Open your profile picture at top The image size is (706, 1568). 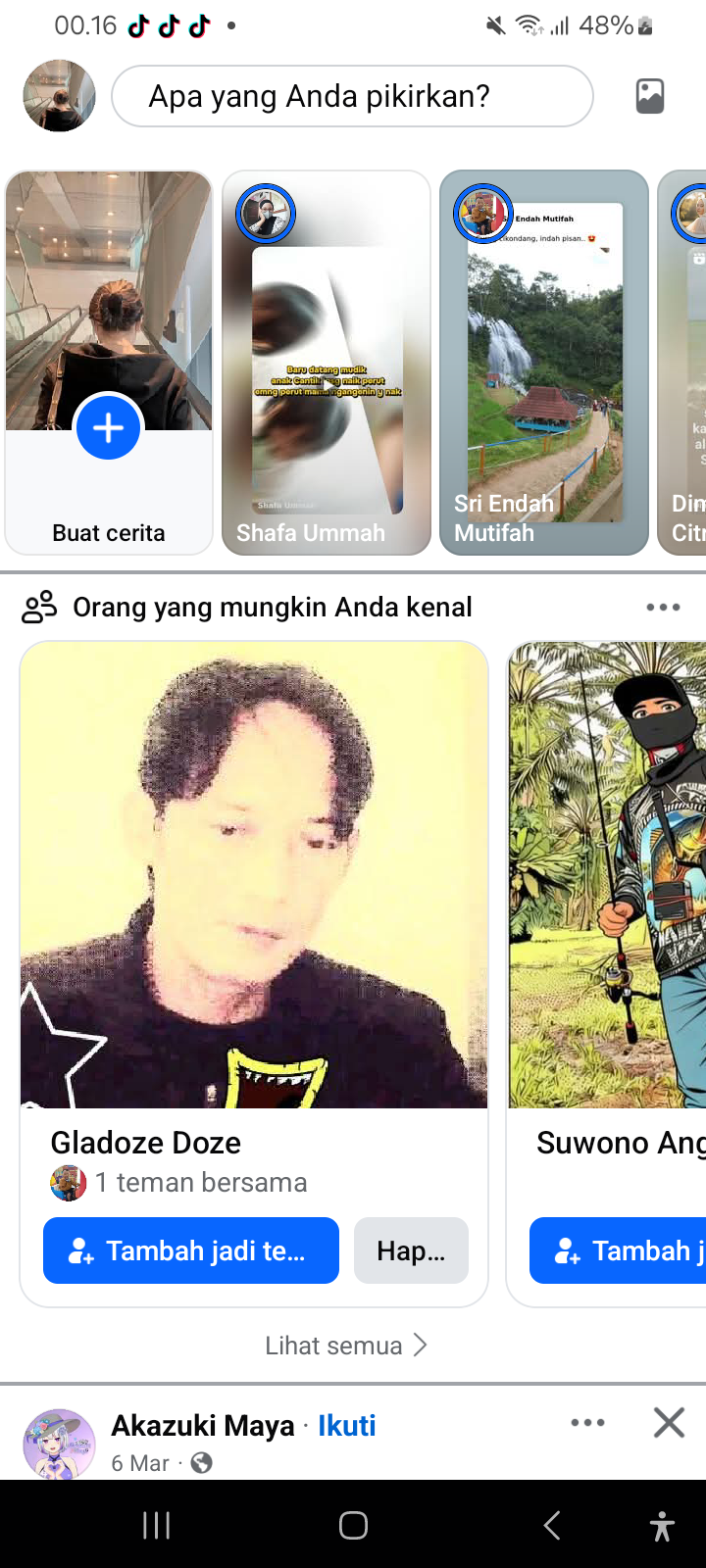pos(59,96)
